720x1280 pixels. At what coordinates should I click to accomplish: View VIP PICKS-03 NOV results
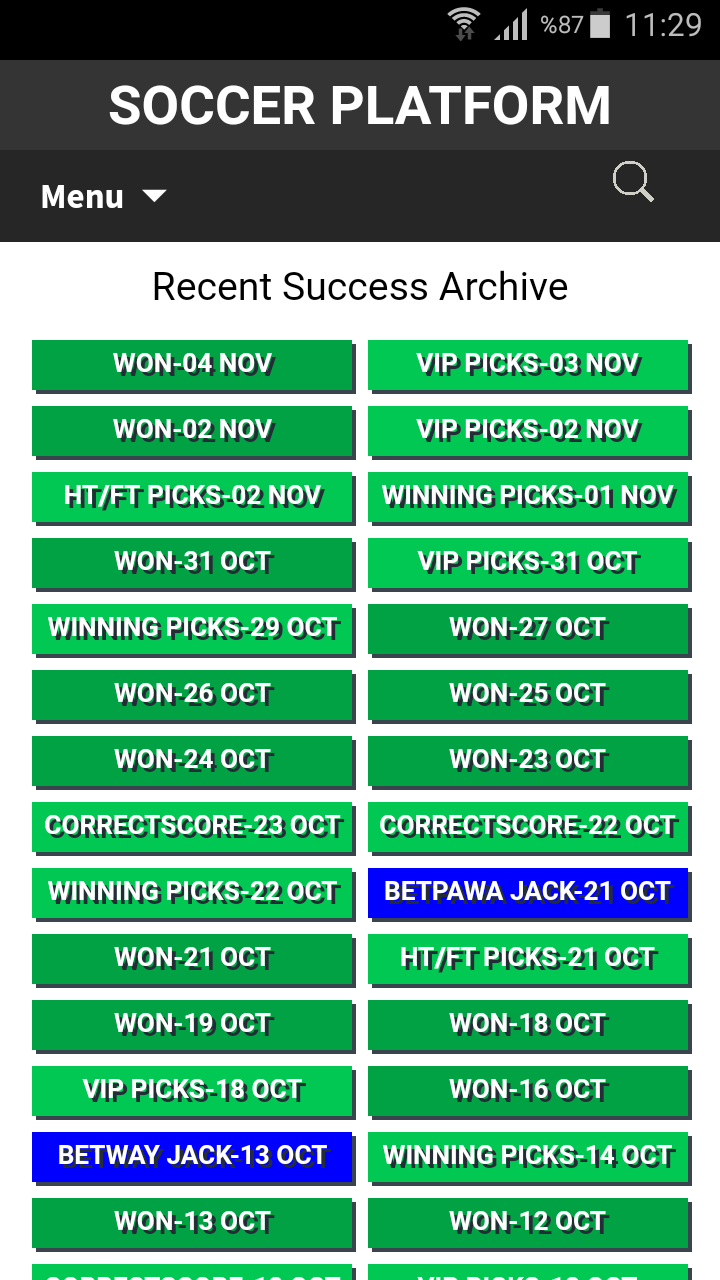[x=528, y=364]
